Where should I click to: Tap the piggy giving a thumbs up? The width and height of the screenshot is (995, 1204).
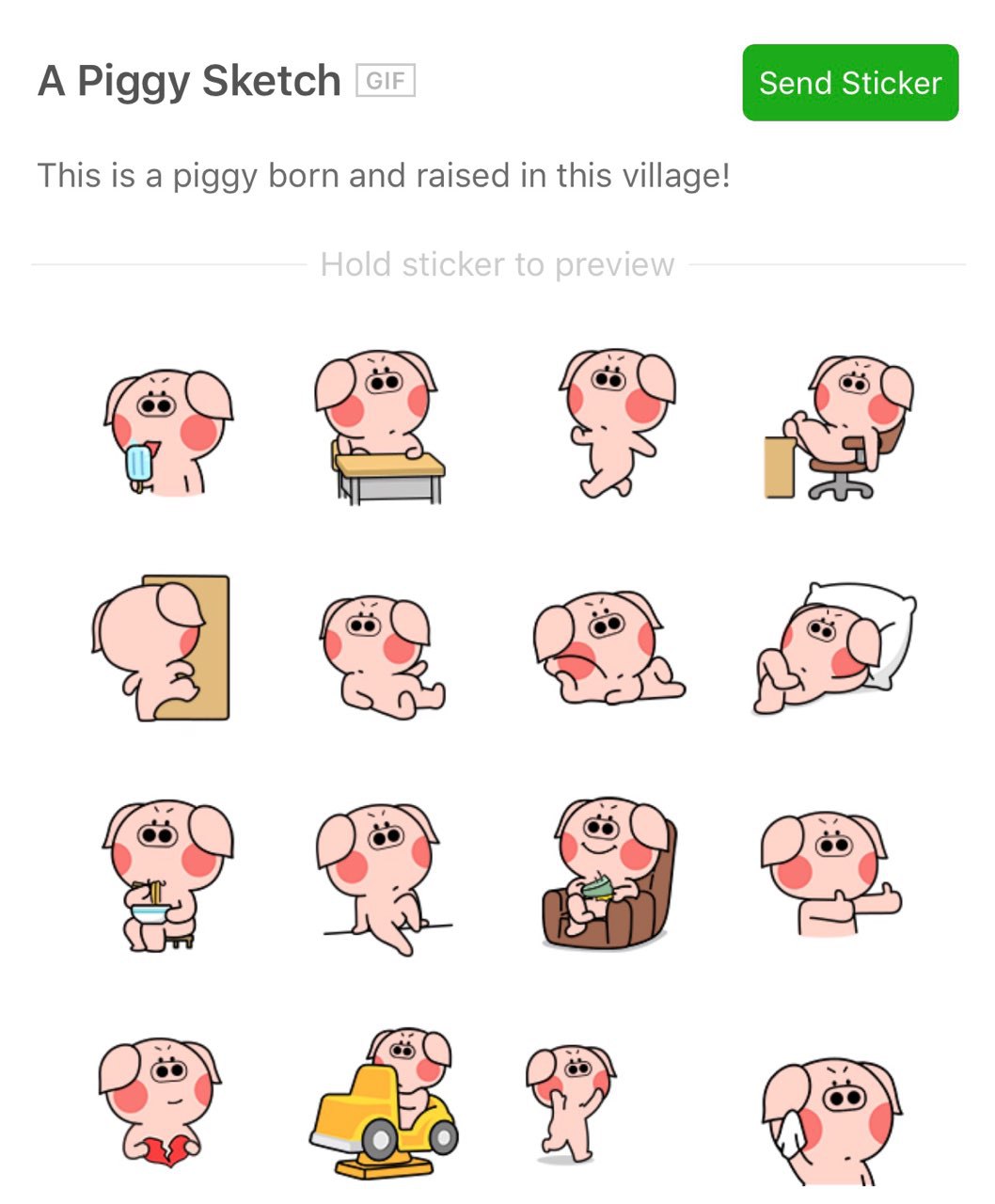point(829,875)
